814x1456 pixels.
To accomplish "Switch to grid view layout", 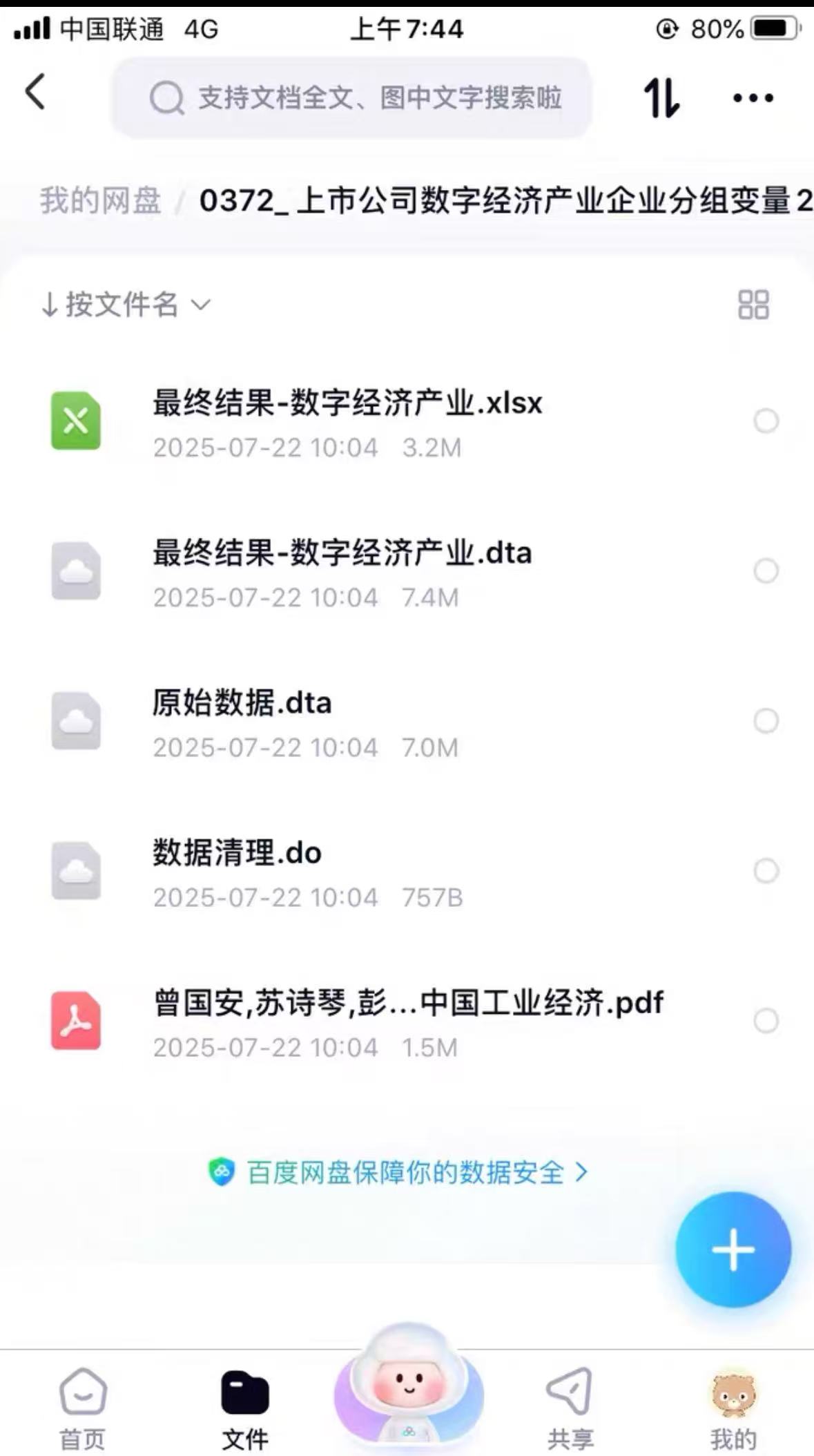I will tap(753, 305).
